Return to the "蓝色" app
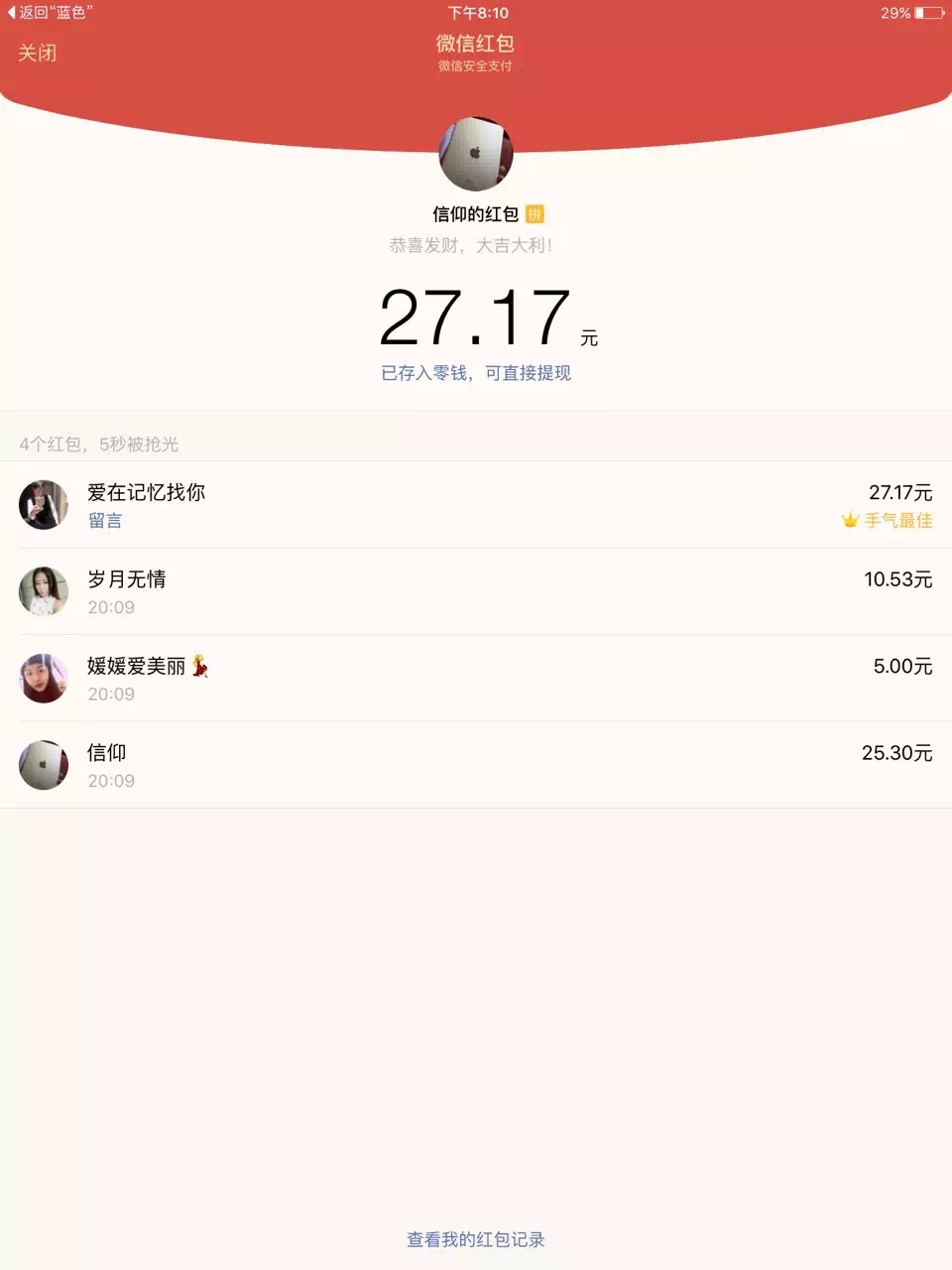 click(x=50, y=13)
